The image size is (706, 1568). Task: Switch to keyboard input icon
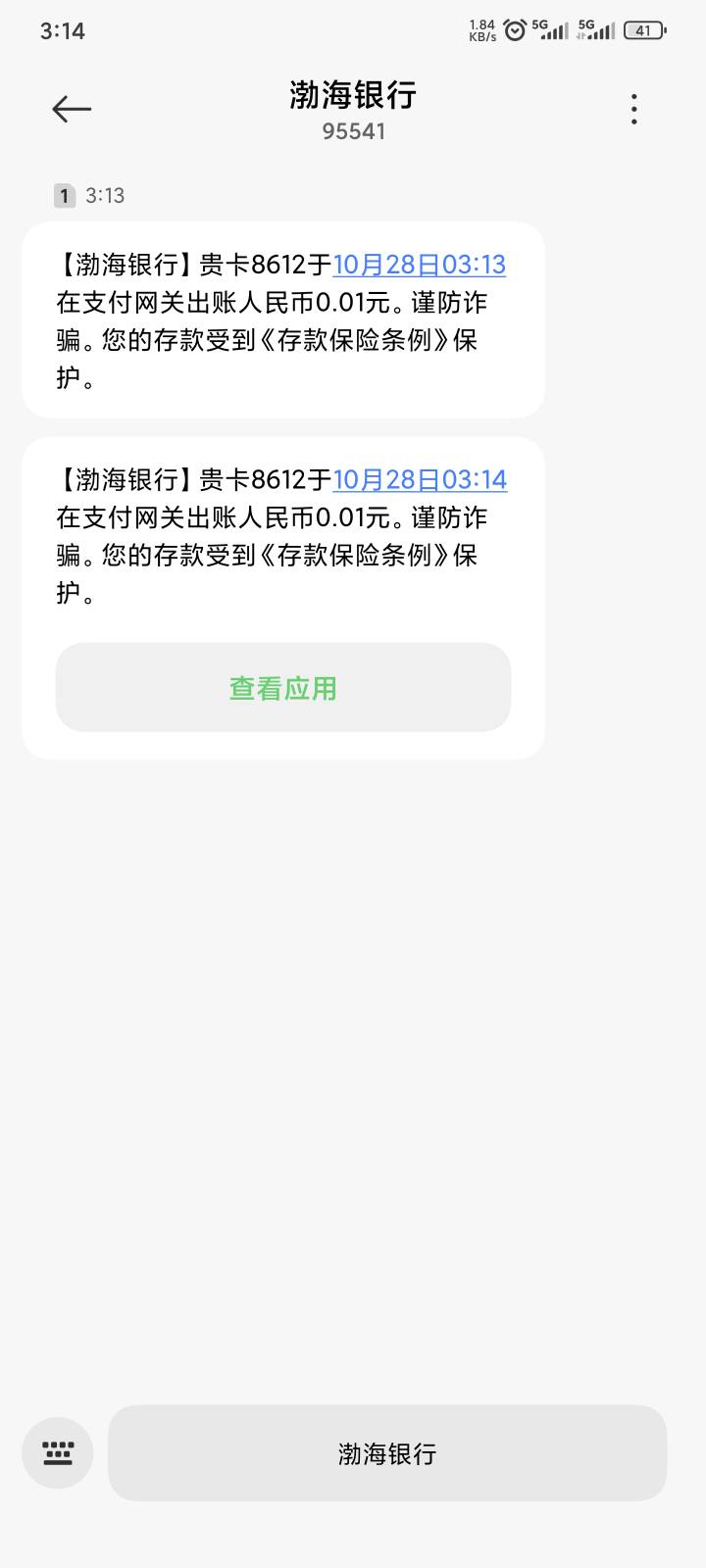point(58,1453)
